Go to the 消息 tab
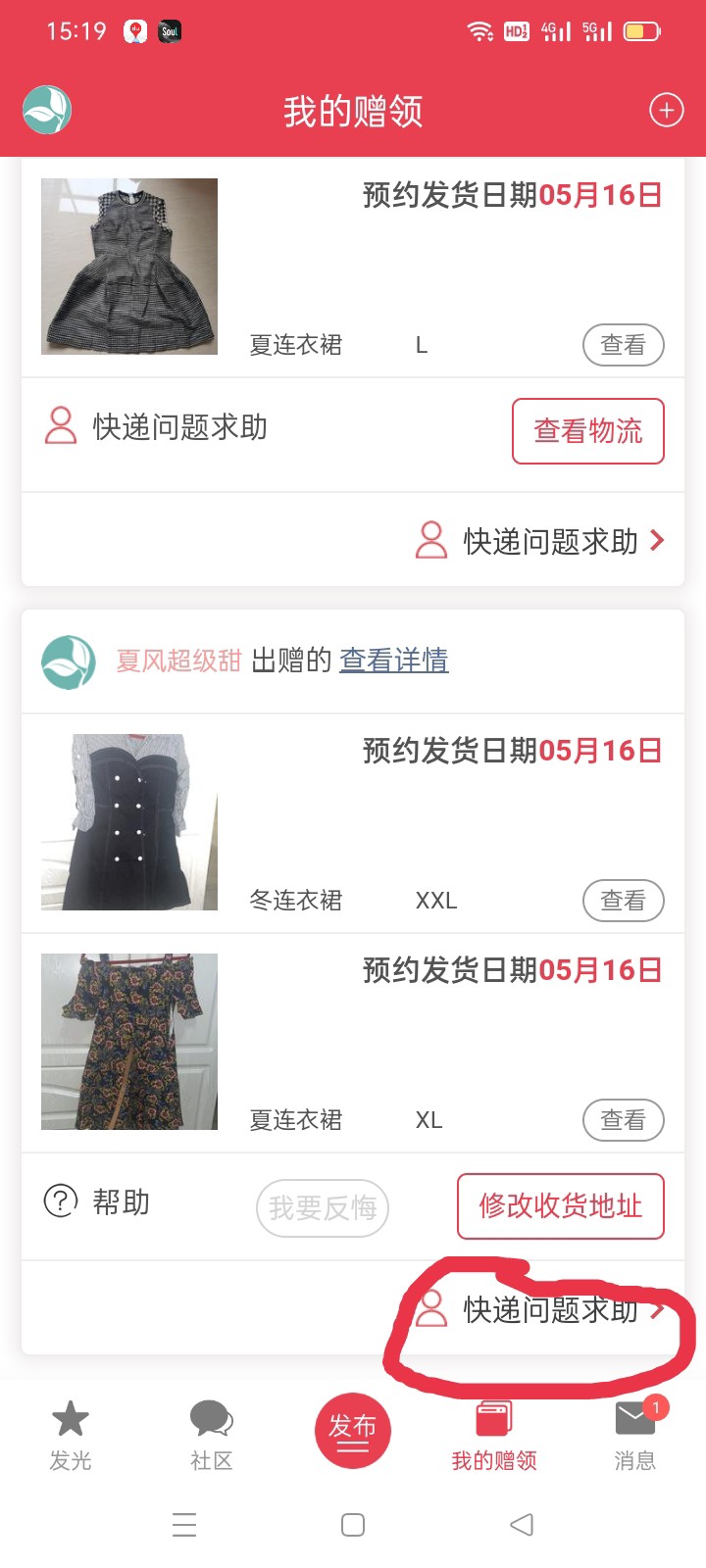This screenshot has width=706, height=1568. 634,1436
